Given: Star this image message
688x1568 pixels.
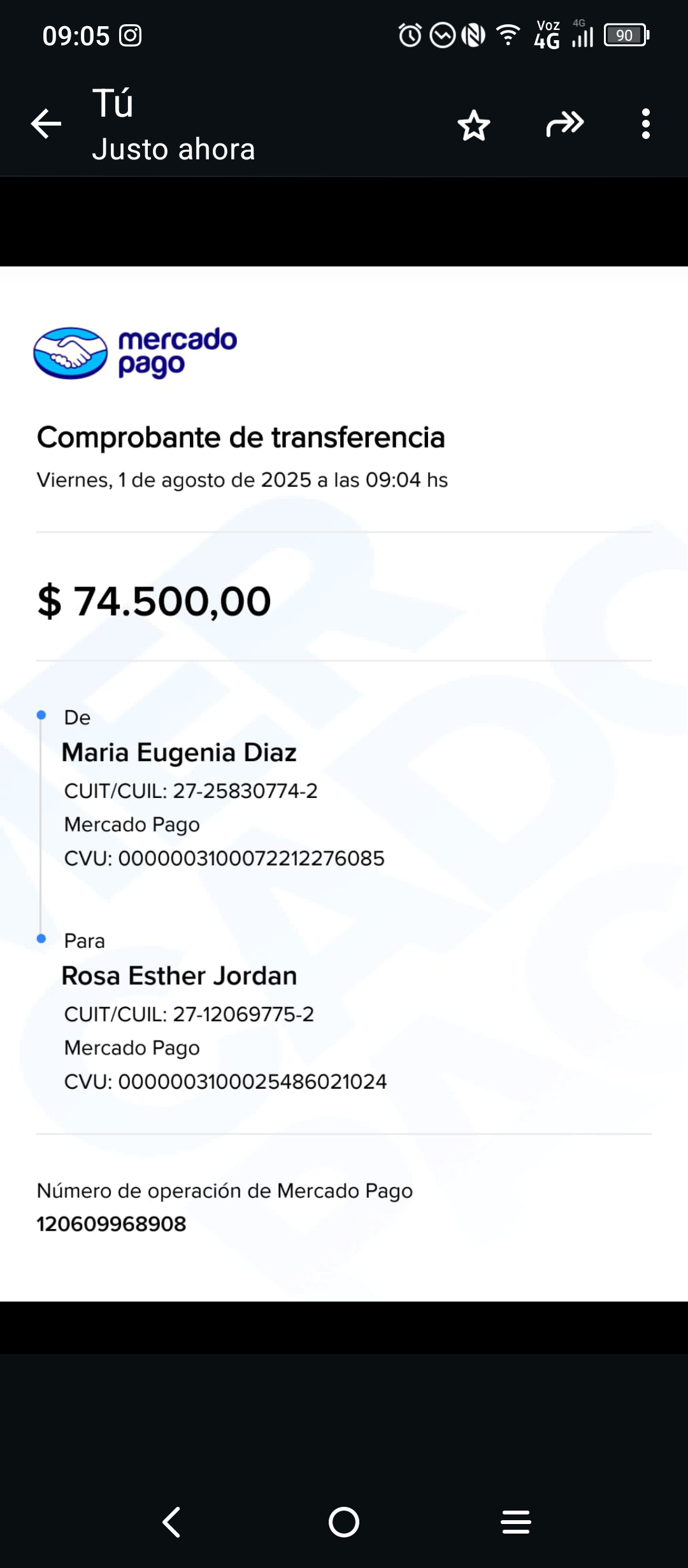Looking at the screenshot, I should tap(474, 125).
